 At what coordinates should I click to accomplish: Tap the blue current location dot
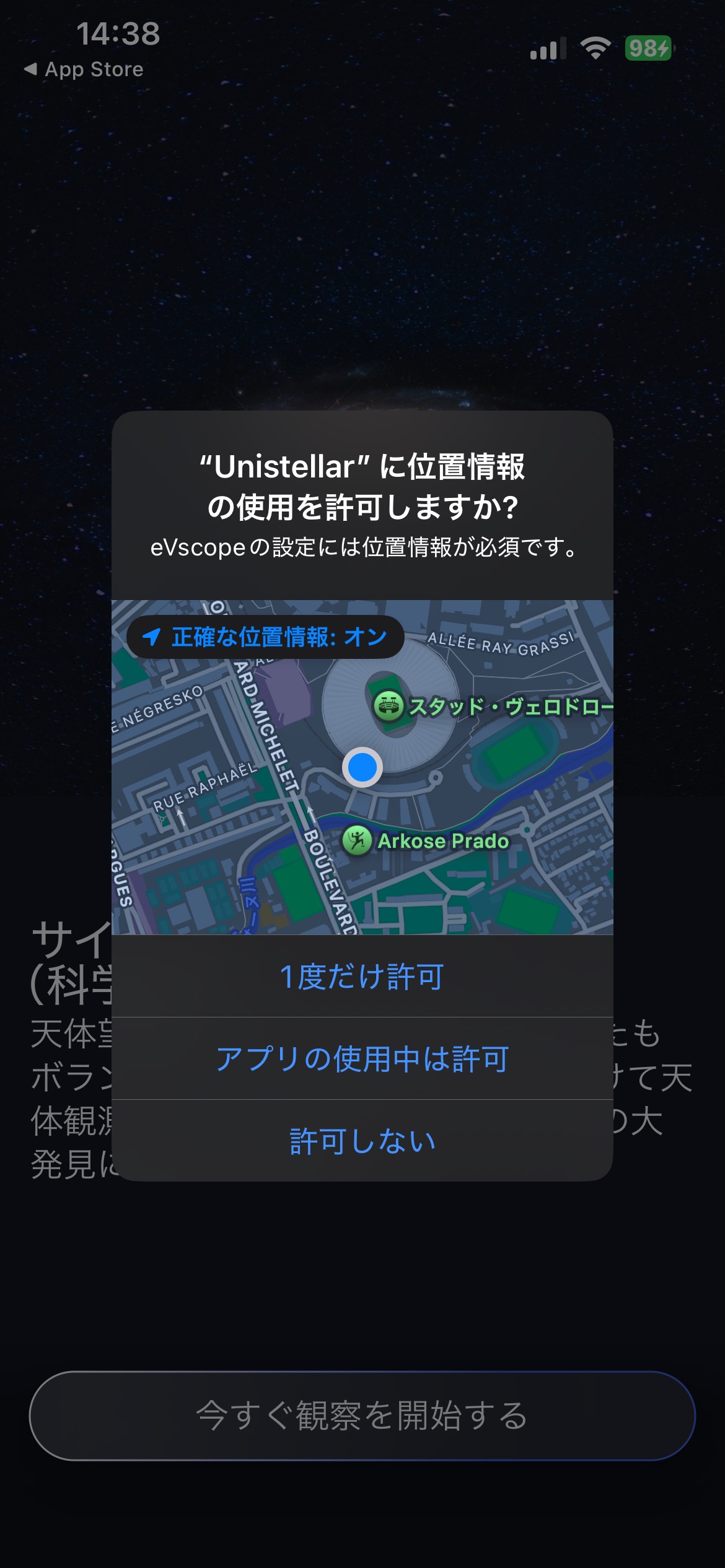(361, 767)
